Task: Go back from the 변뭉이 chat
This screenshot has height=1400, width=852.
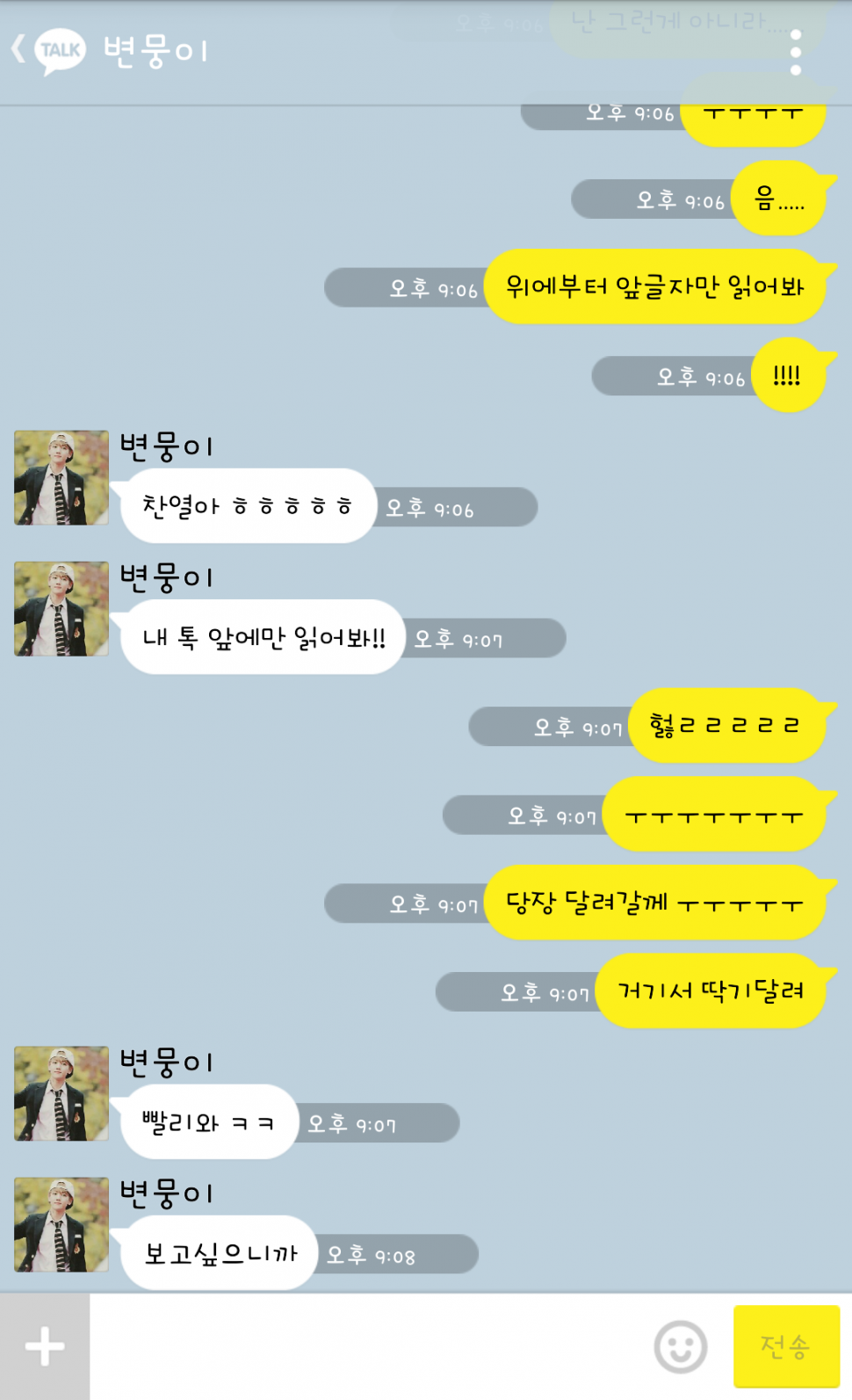Action: tap(19, 49)
